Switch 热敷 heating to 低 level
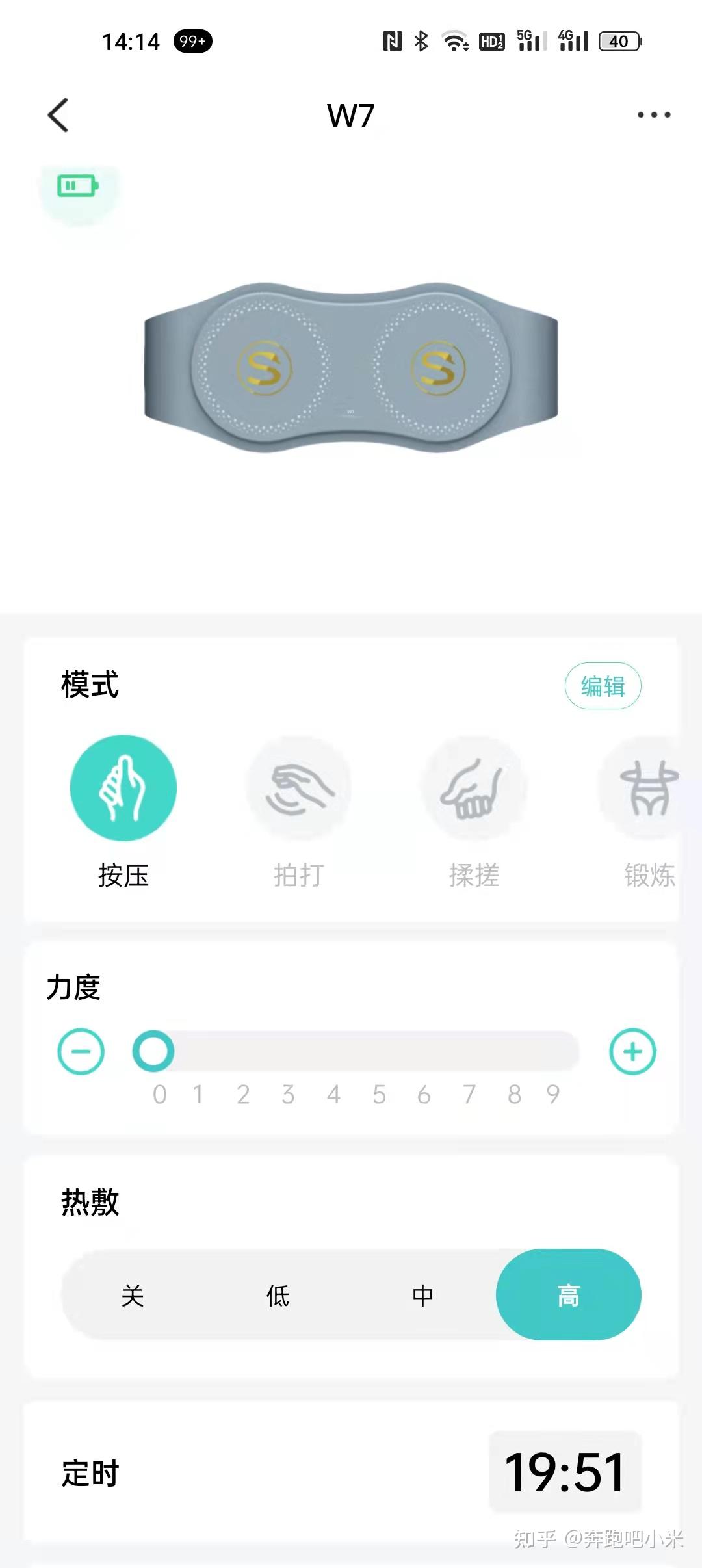The height and width of the screenshot is (1568, 702). [x=278, y=1296]
